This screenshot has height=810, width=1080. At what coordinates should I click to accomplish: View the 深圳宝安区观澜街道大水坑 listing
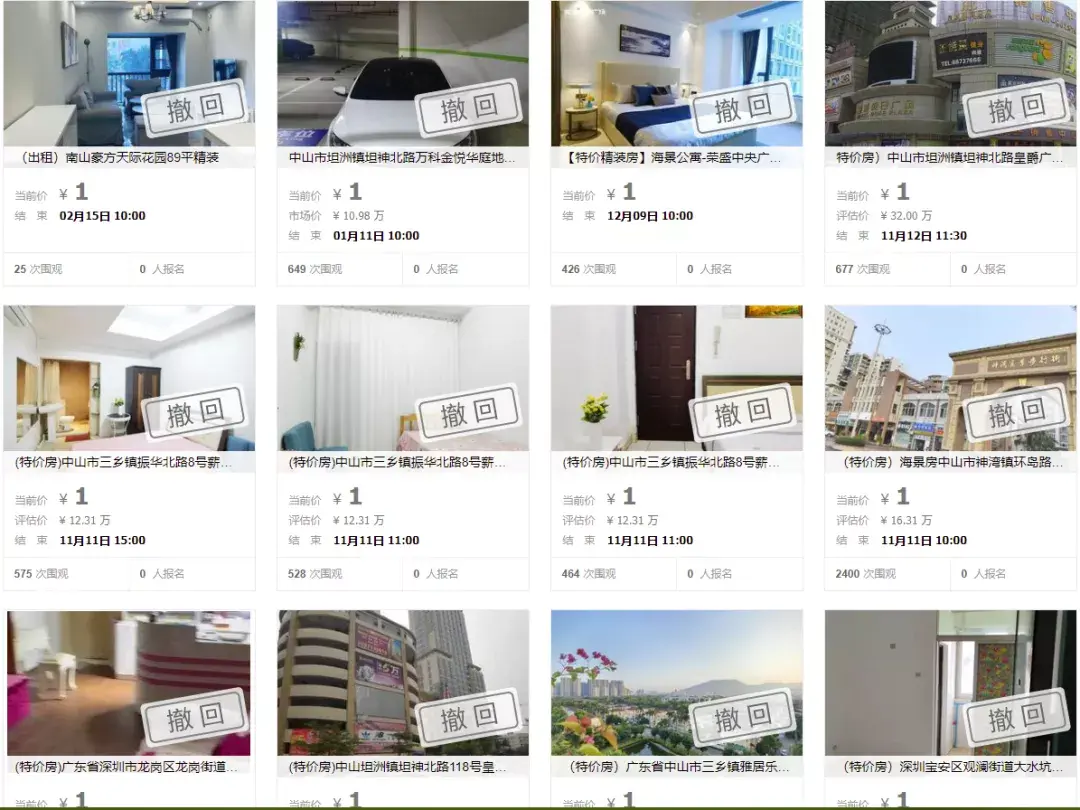(x=950, y=767)
